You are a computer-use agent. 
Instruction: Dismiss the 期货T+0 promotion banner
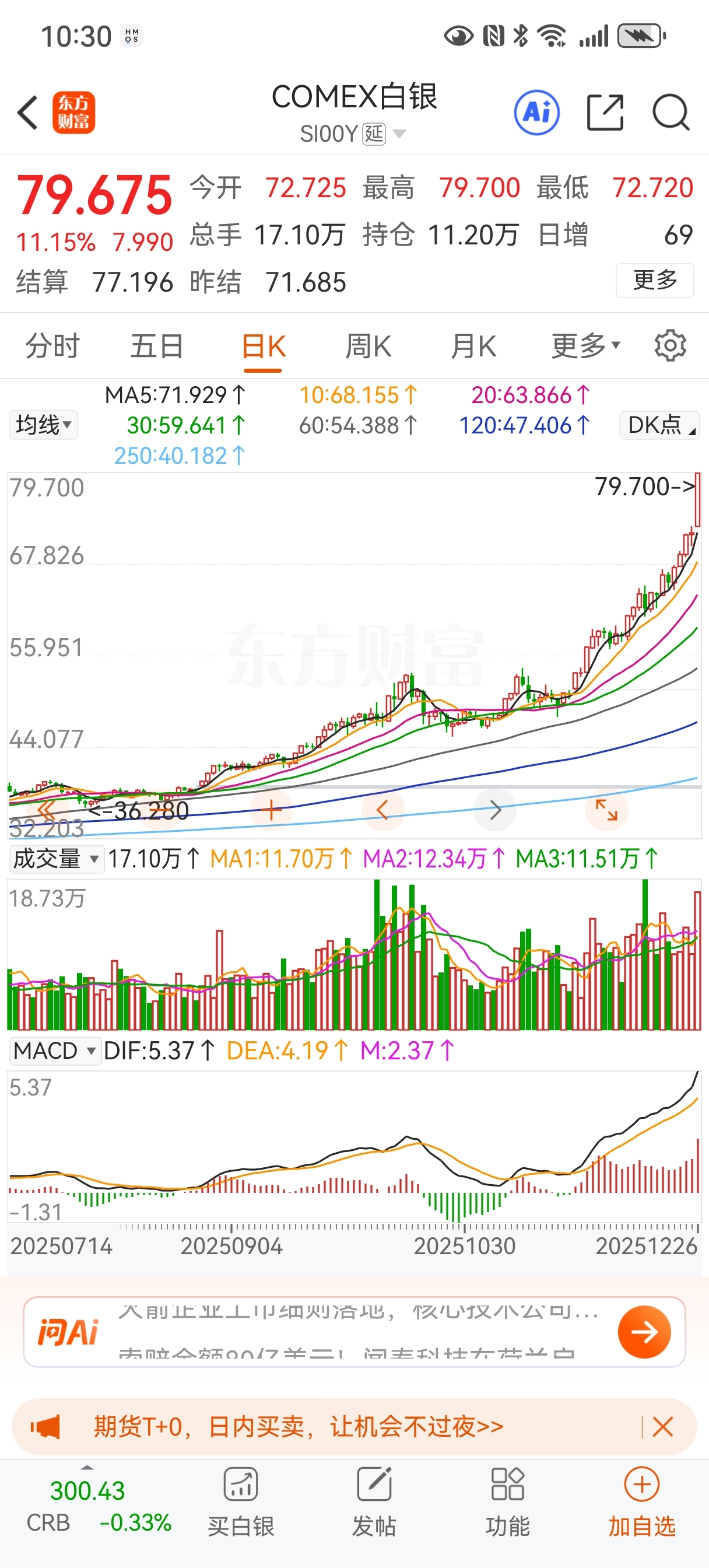tap(662, 1426)
